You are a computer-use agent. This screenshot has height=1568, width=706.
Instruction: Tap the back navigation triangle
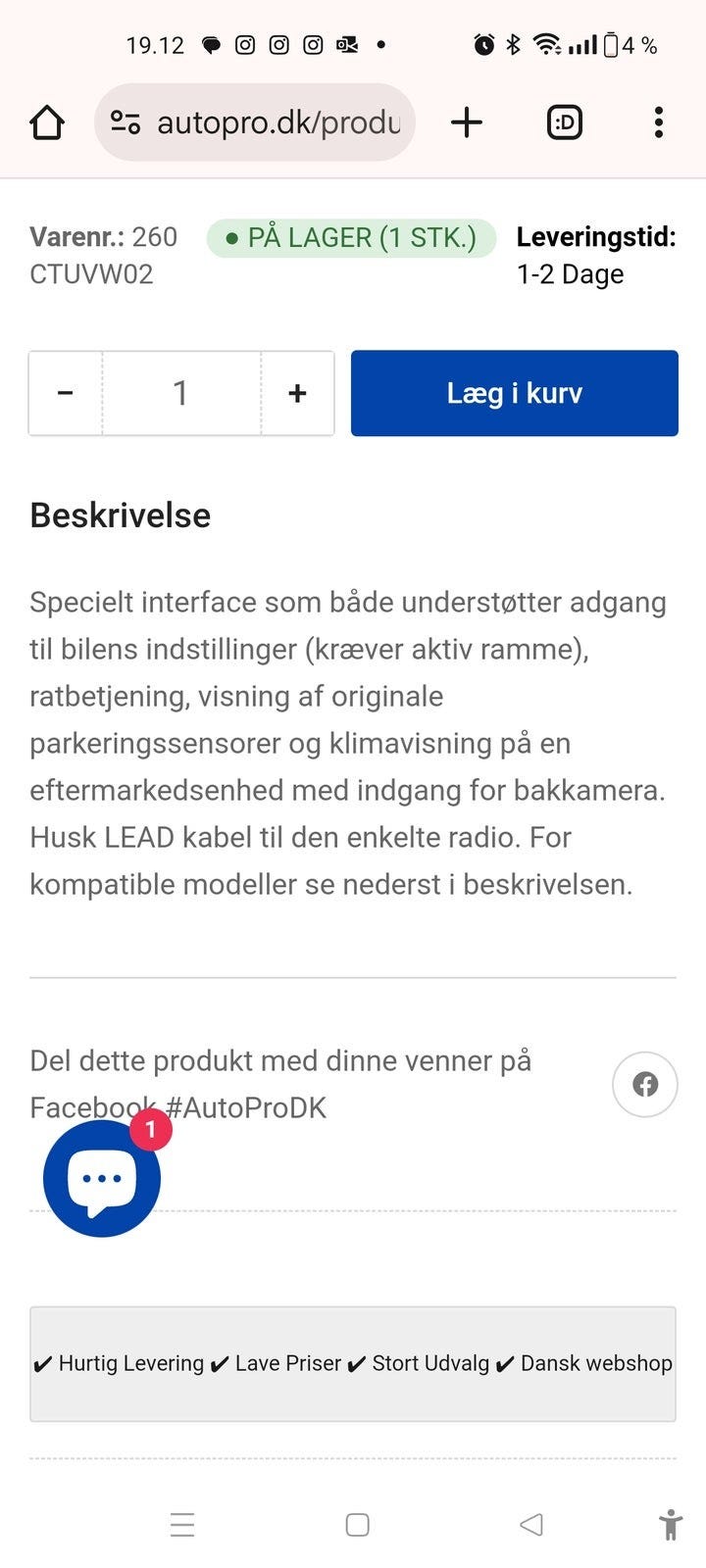click(x=529, y=1524)
